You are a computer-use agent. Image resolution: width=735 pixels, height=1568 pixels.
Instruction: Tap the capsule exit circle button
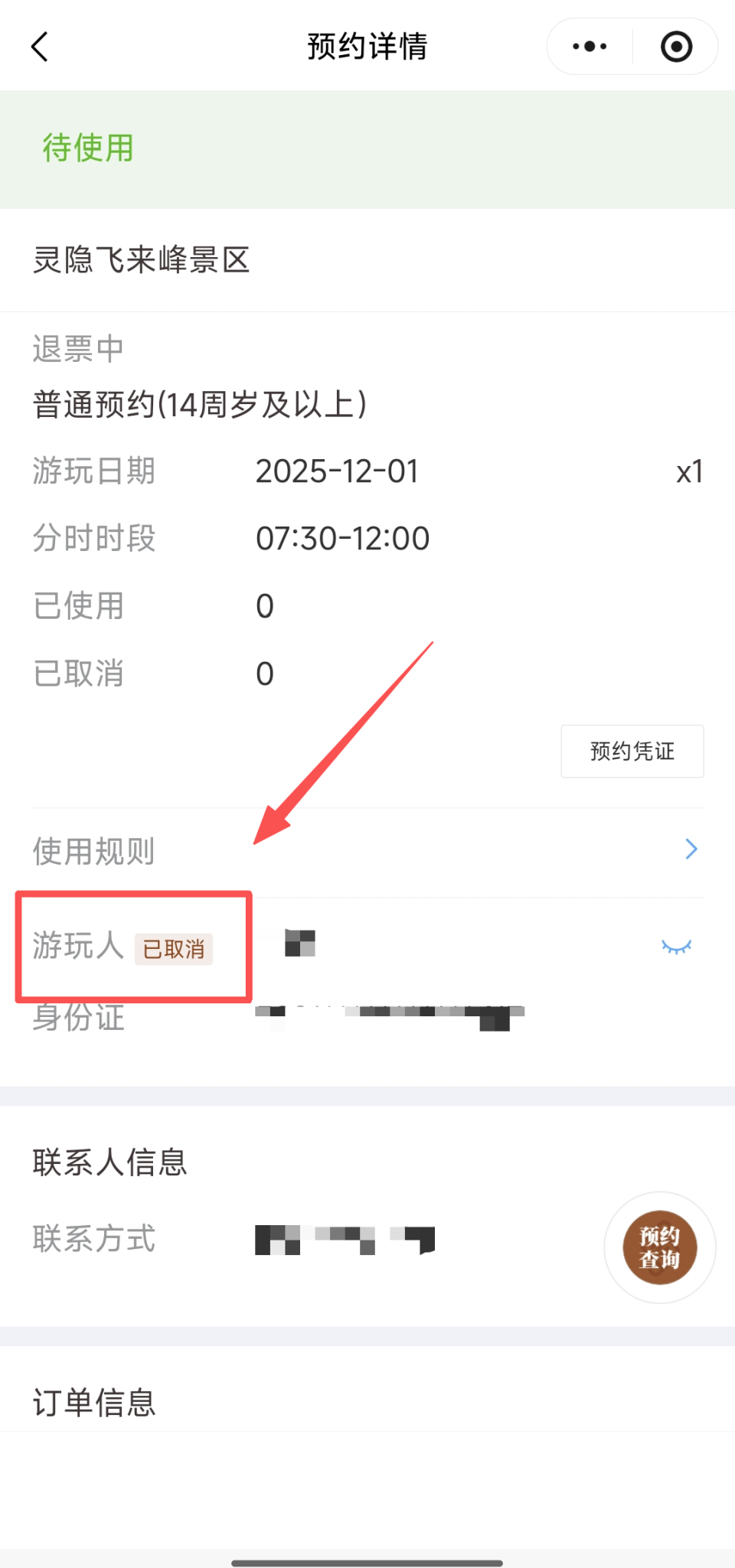(x=676, y=46)
